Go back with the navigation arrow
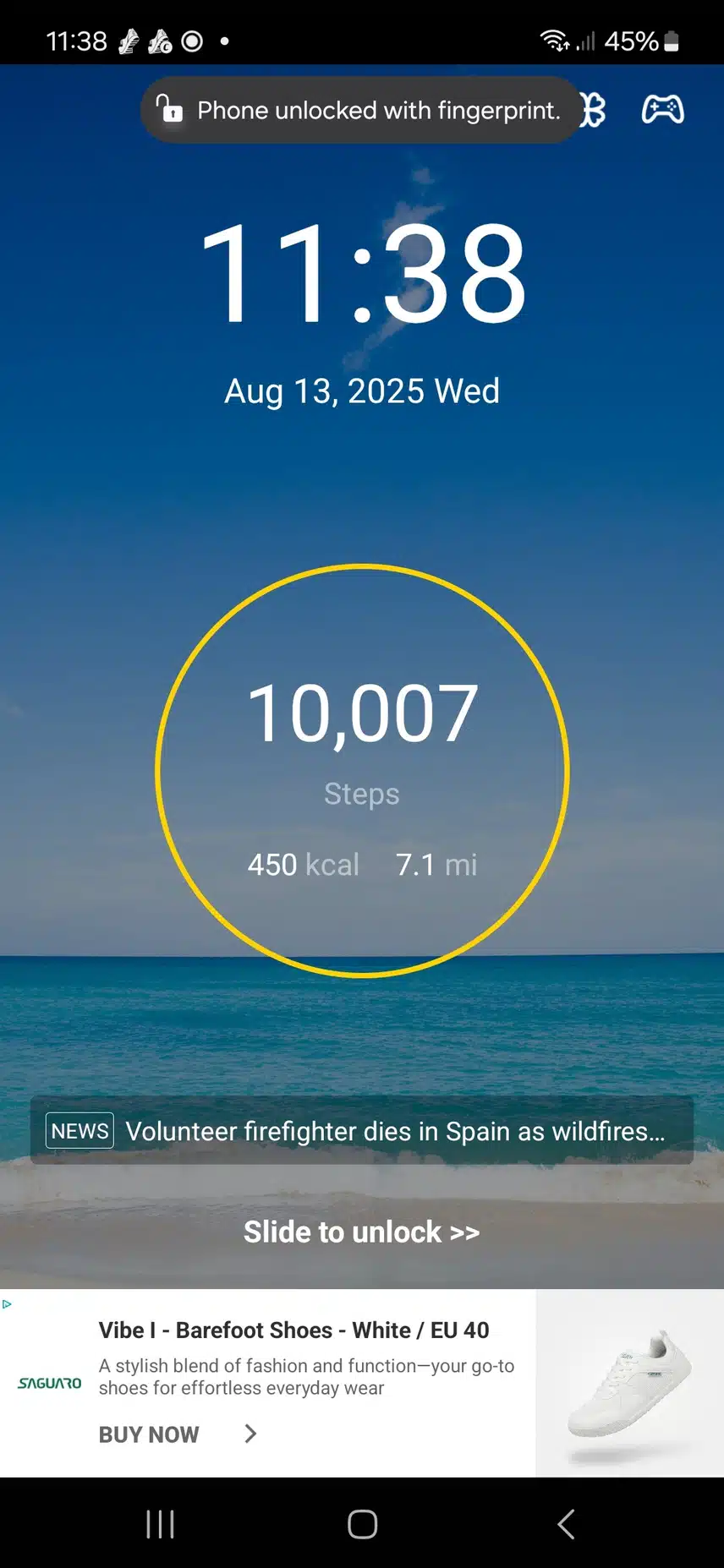Viewport: 724px width, 1568px height. coord(566,1524)
